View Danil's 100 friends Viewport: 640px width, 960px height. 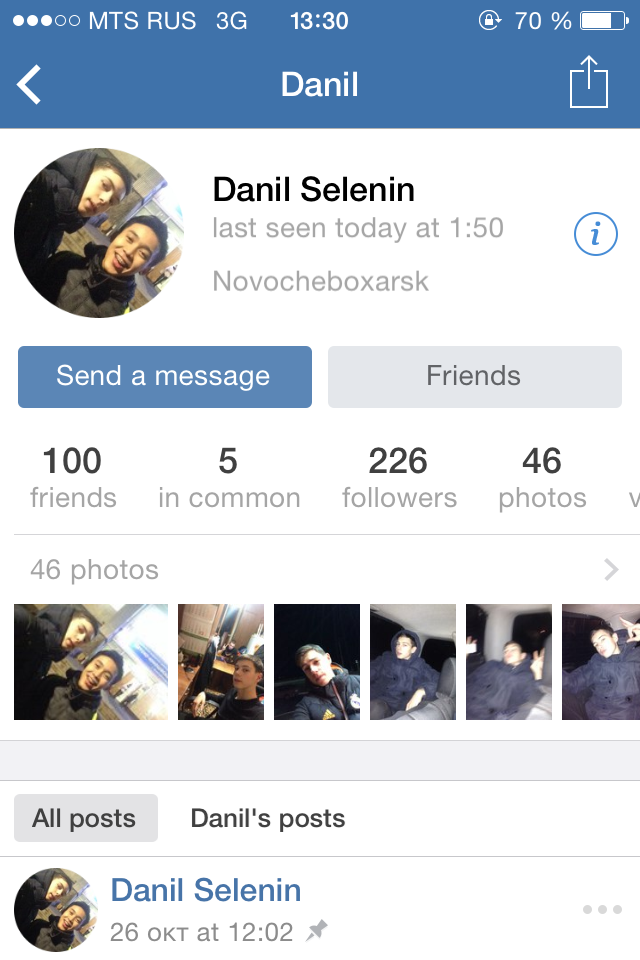click(72, 477)
